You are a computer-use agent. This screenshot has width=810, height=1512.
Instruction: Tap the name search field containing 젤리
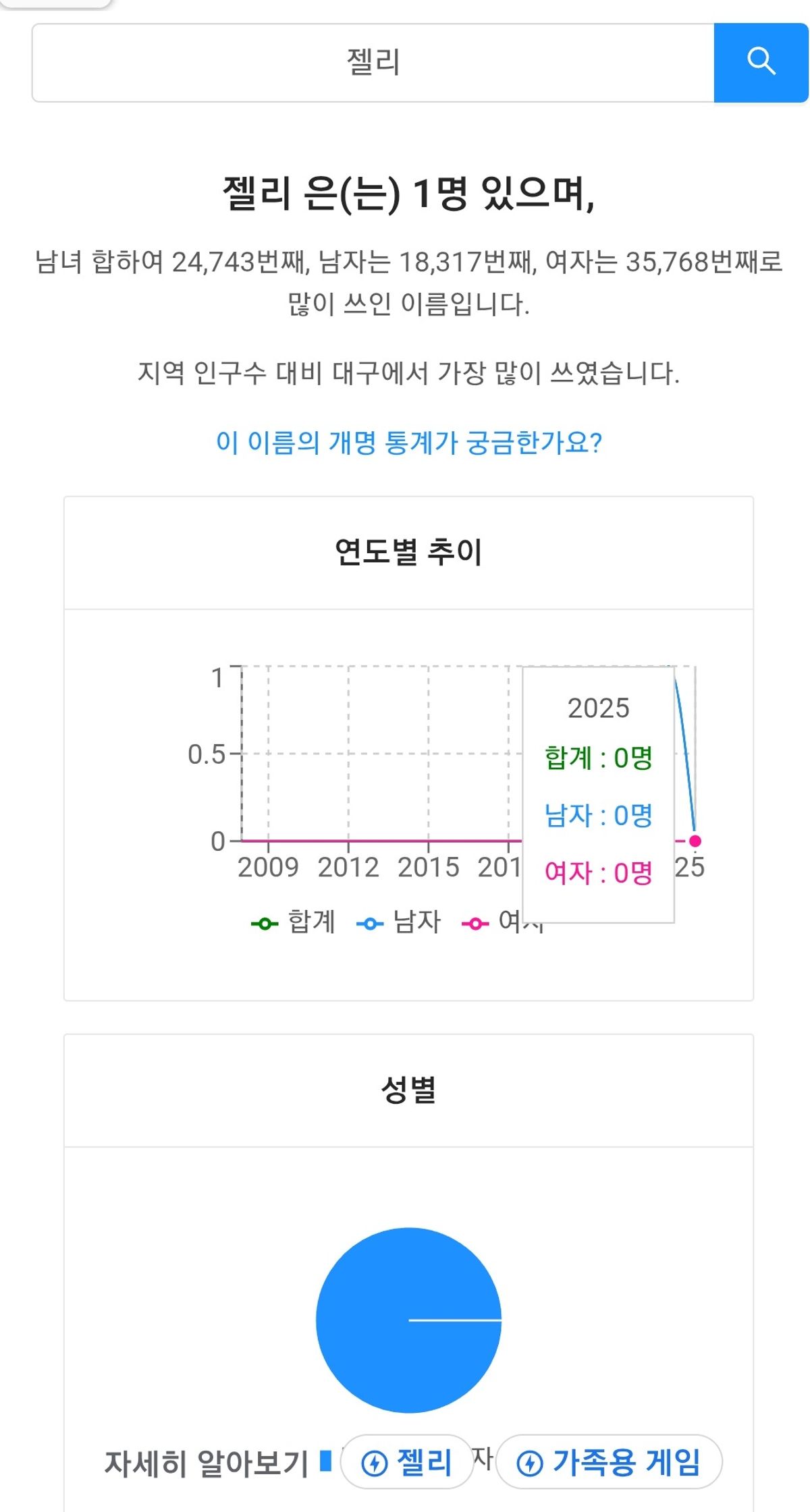coord(373,63)
